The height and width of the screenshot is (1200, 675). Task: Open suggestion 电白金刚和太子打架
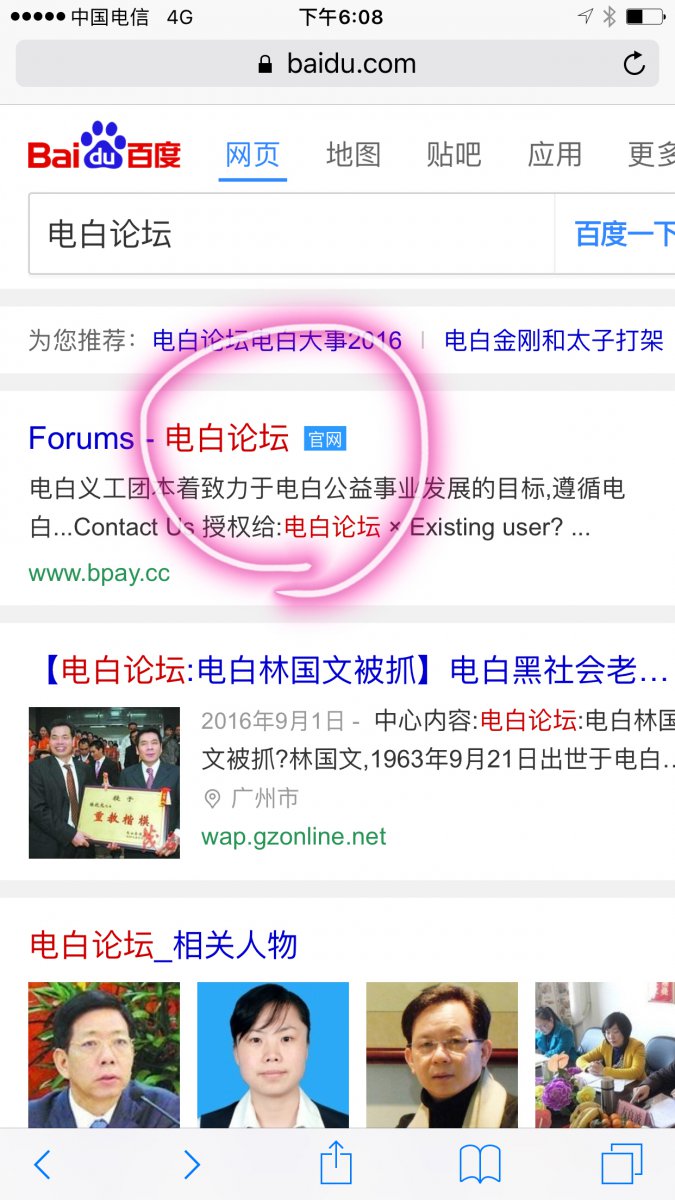tap(554, 340)
